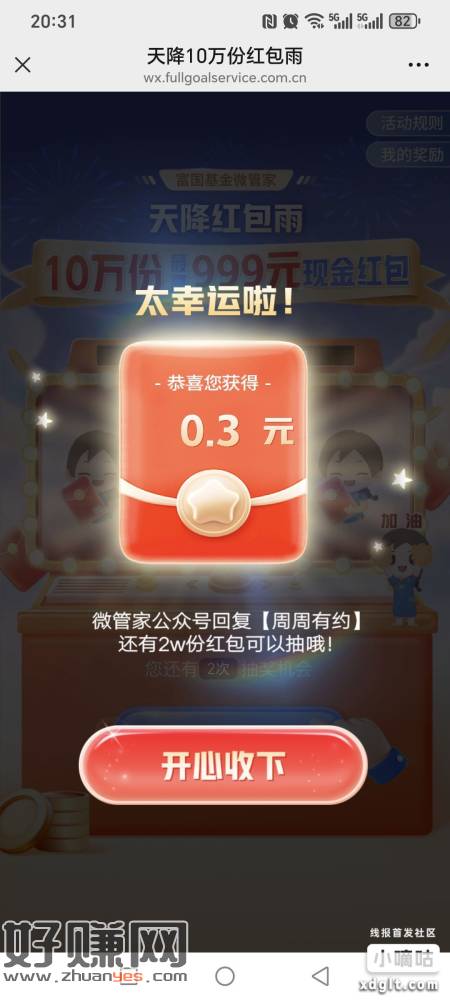Tap the 开心收下 button
This screenshot has width=450, height=1000.
click(223, 765)
